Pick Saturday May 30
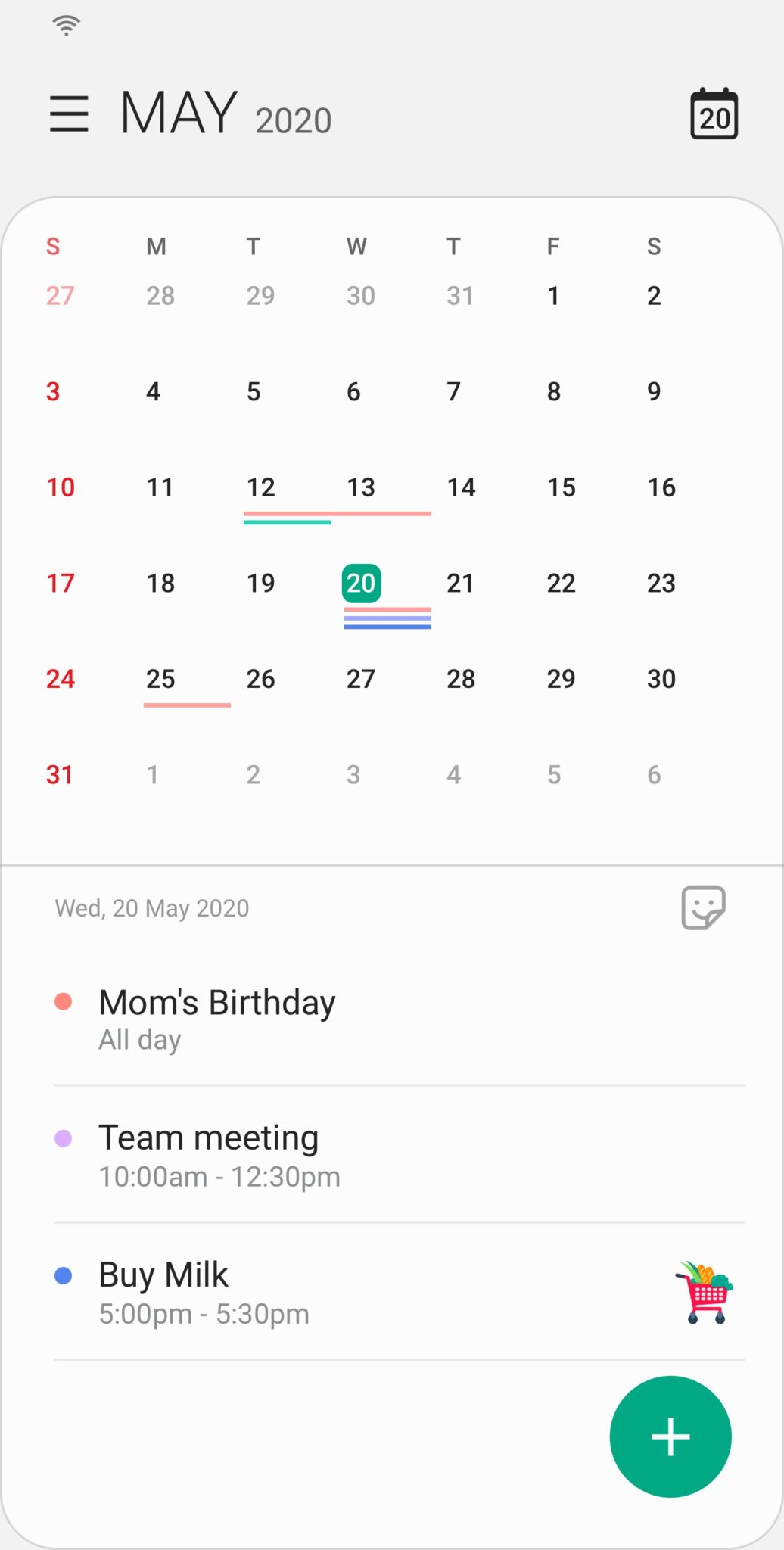This screenshot has width=784, height=1550. point(661,679)
